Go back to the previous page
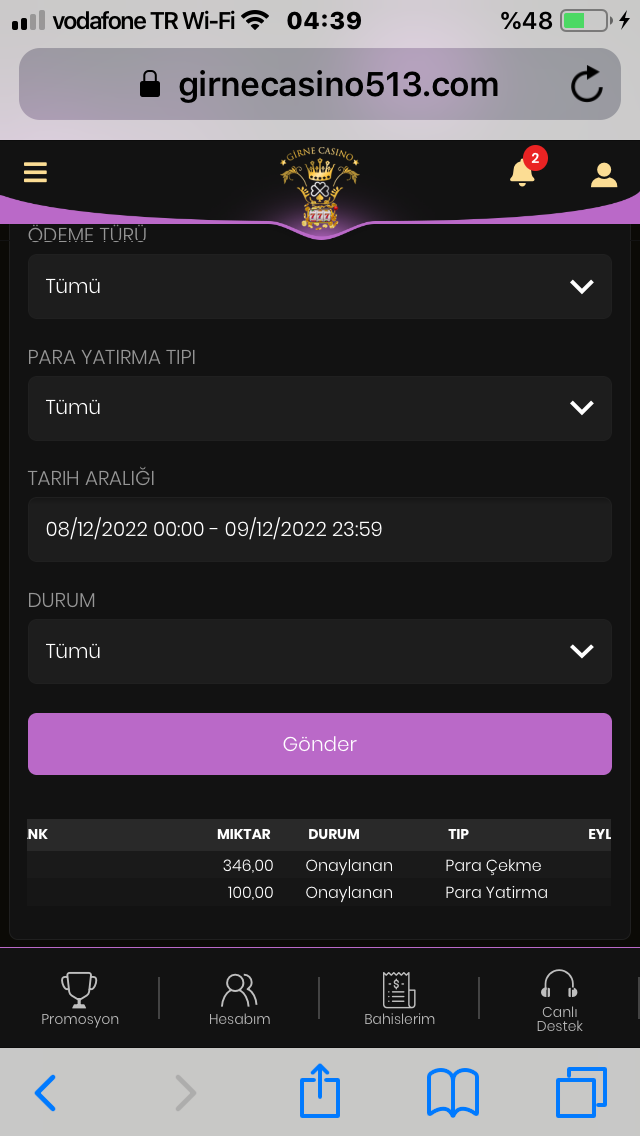Image resolution: width=640 pixels, height=1136 pixels. click(x=45, y=1093)
